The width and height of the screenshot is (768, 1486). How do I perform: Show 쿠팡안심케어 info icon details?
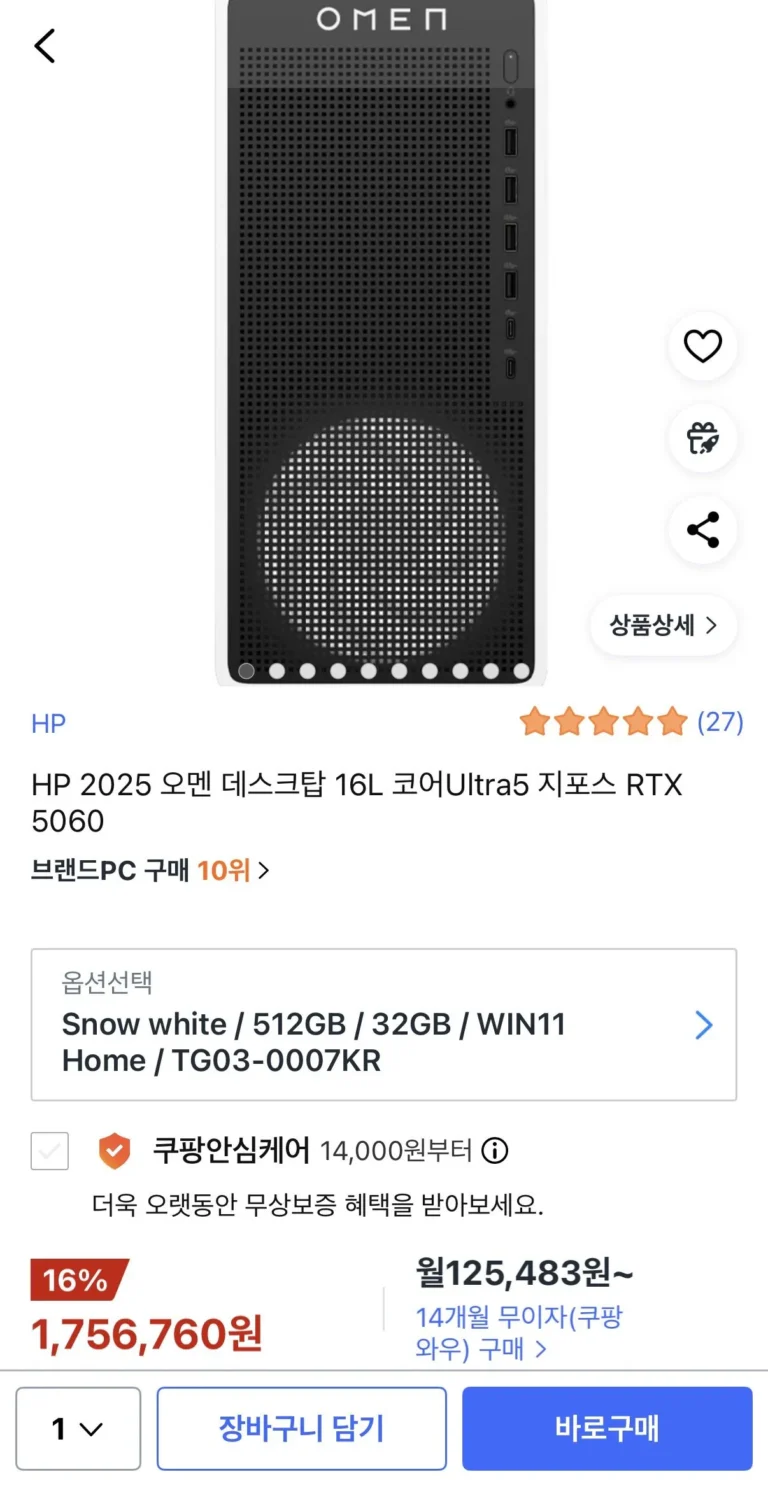495,1151
